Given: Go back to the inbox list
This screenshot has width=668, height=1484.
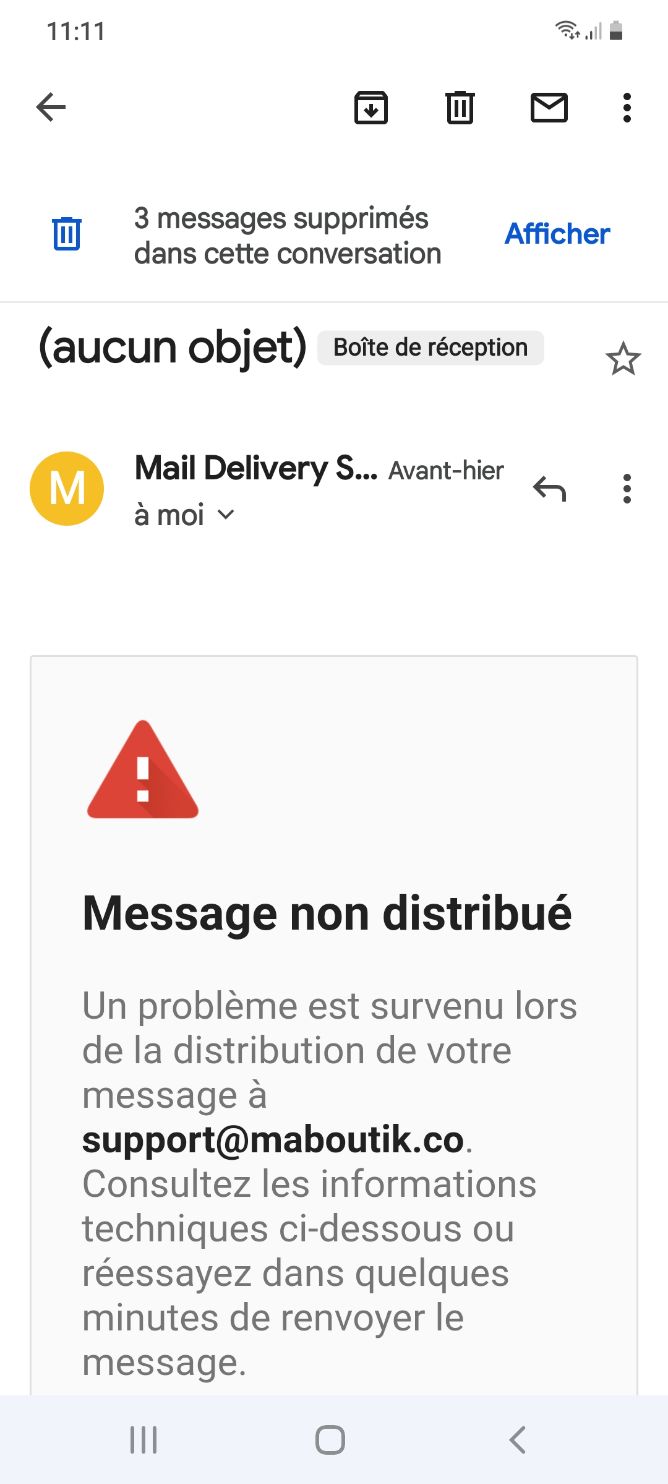Looking at the screenshot, I should tap(51, 107).
